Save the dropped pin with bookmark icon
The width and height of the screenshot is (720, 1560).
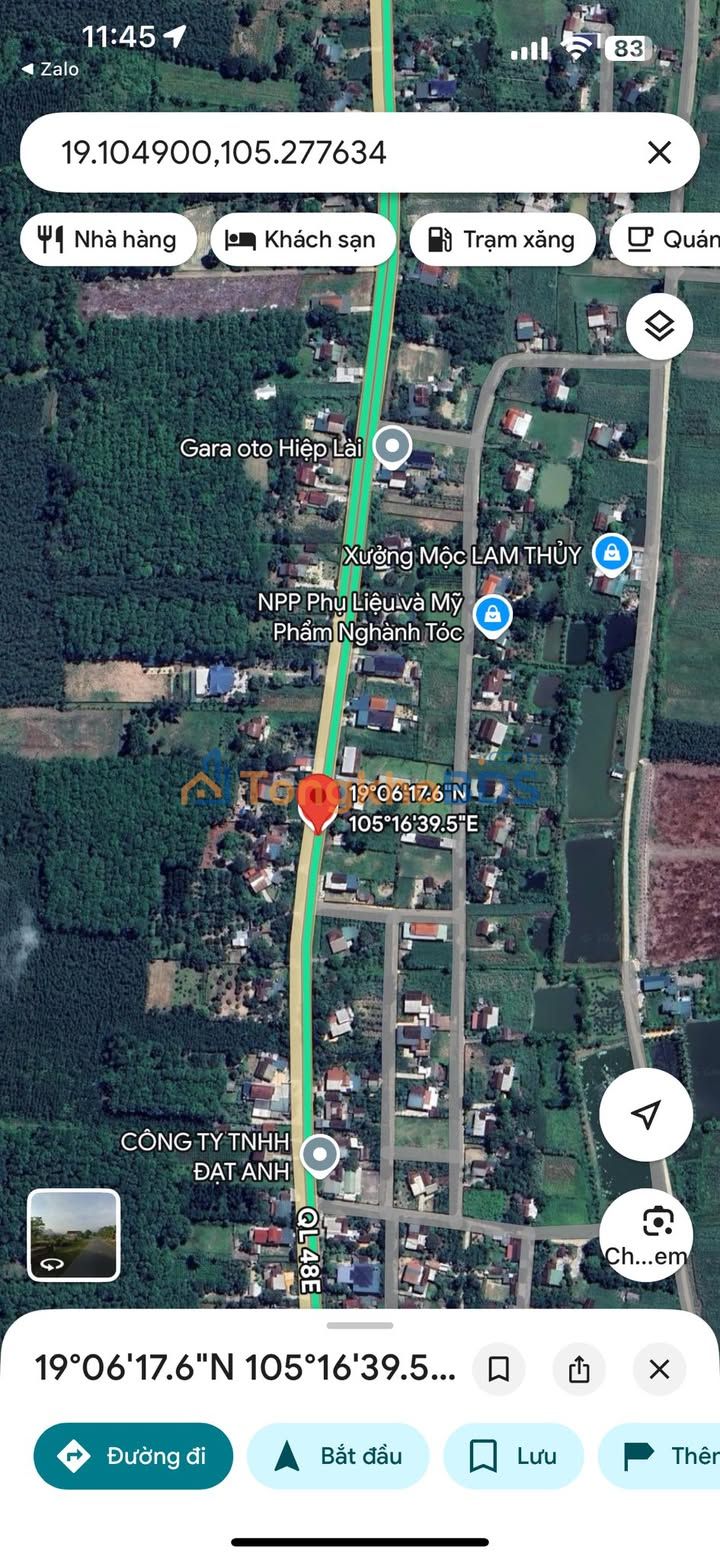(498, 1369)
